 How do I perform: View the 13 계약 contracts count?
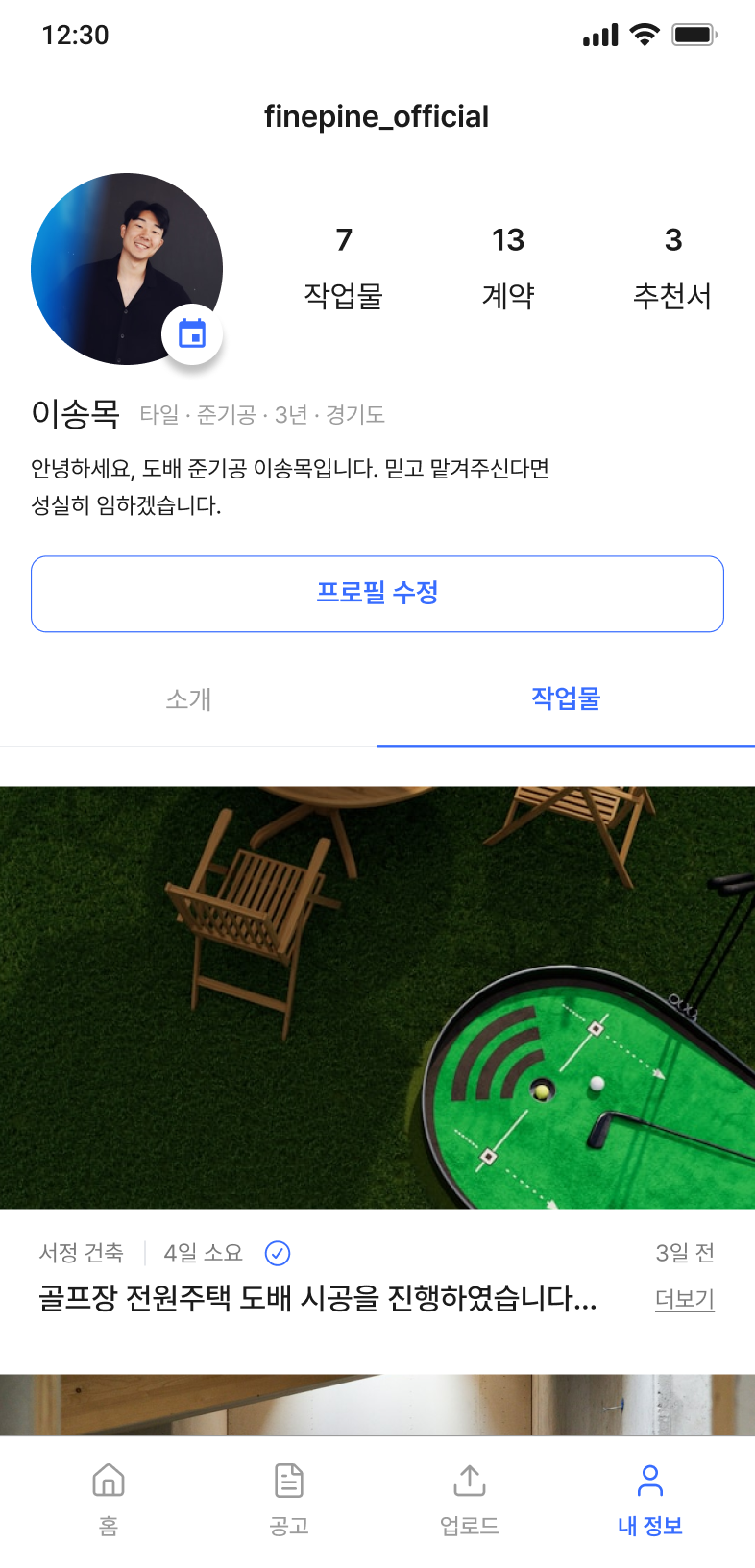508,268
